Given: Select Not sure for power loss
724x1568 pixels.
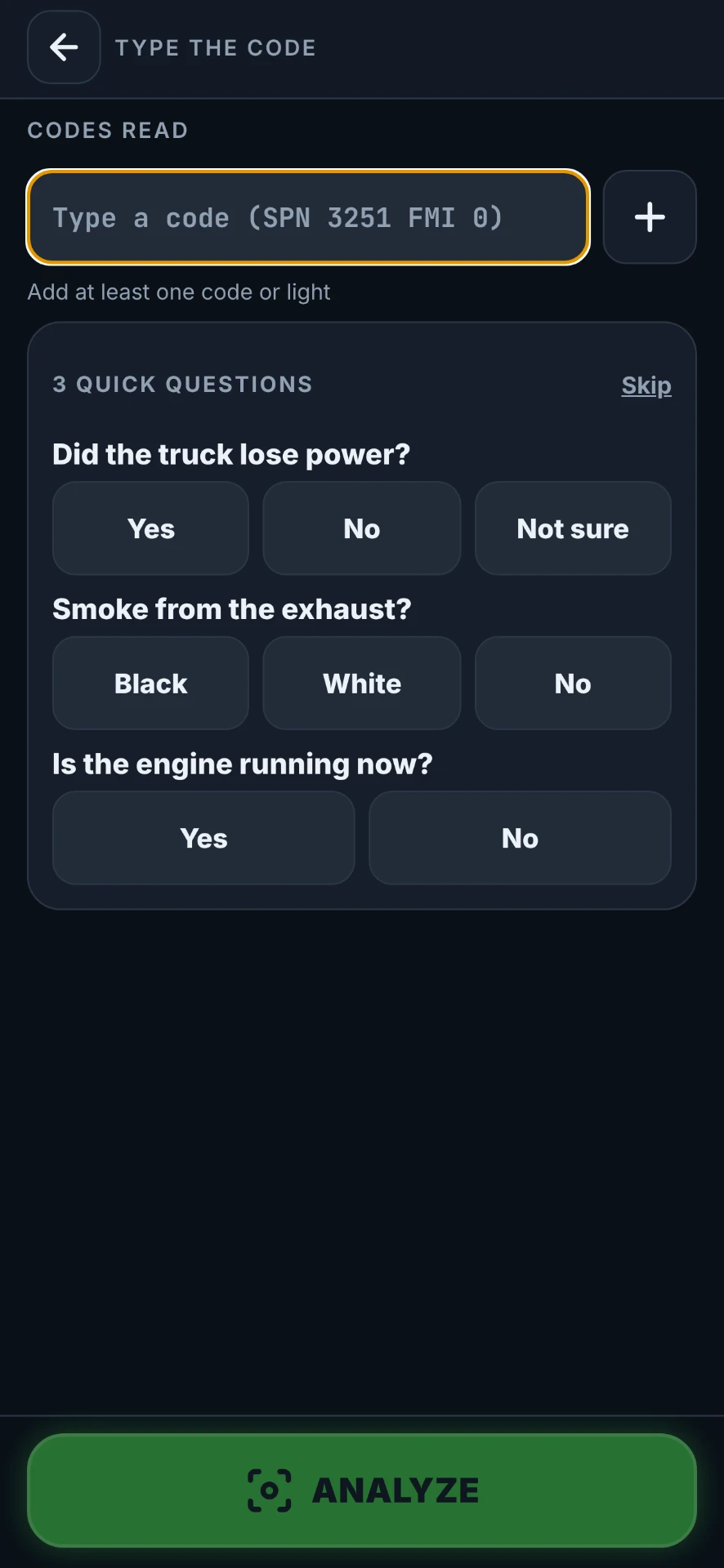Looking at the screenshot, I should pos(573,528).
